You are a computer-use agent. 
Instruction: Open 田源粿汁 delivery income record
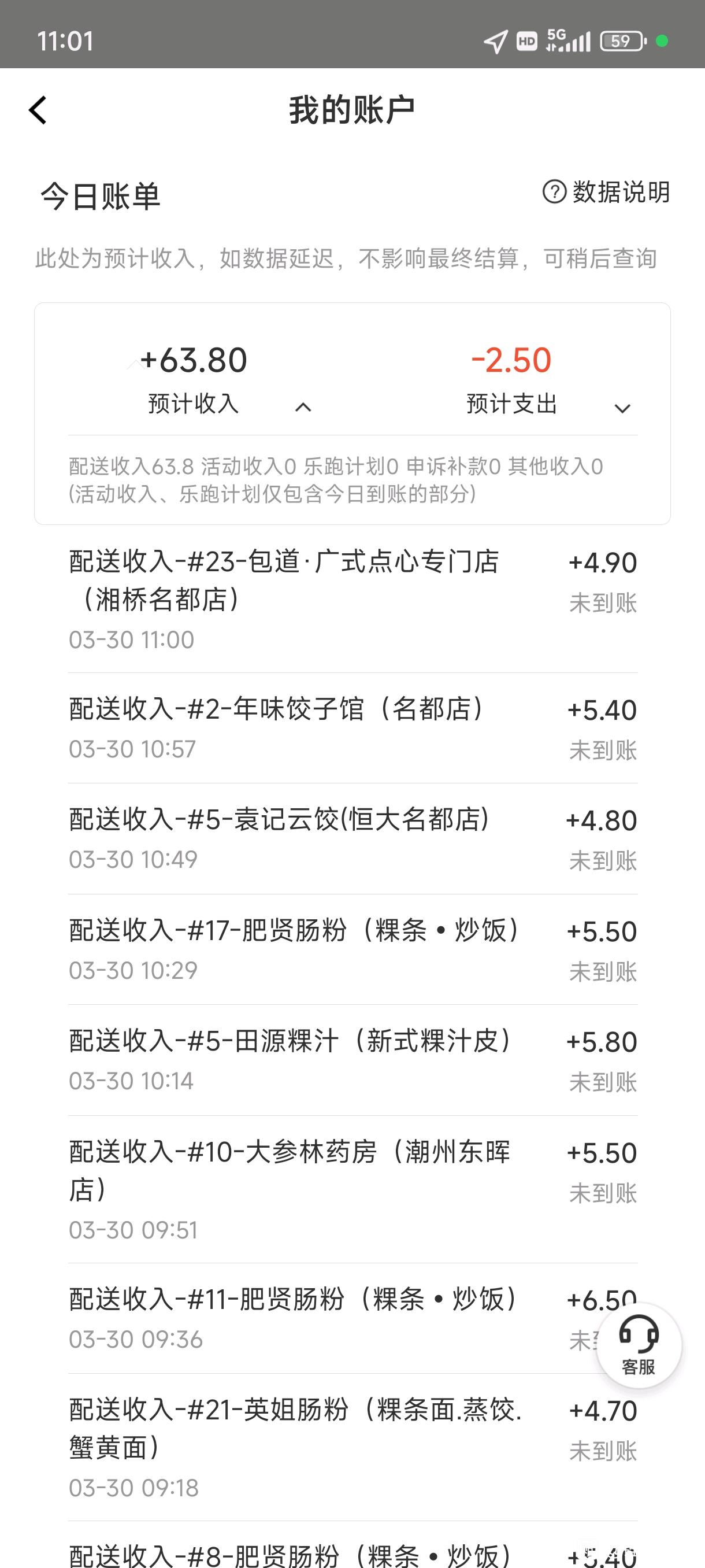pos(353,1060)
